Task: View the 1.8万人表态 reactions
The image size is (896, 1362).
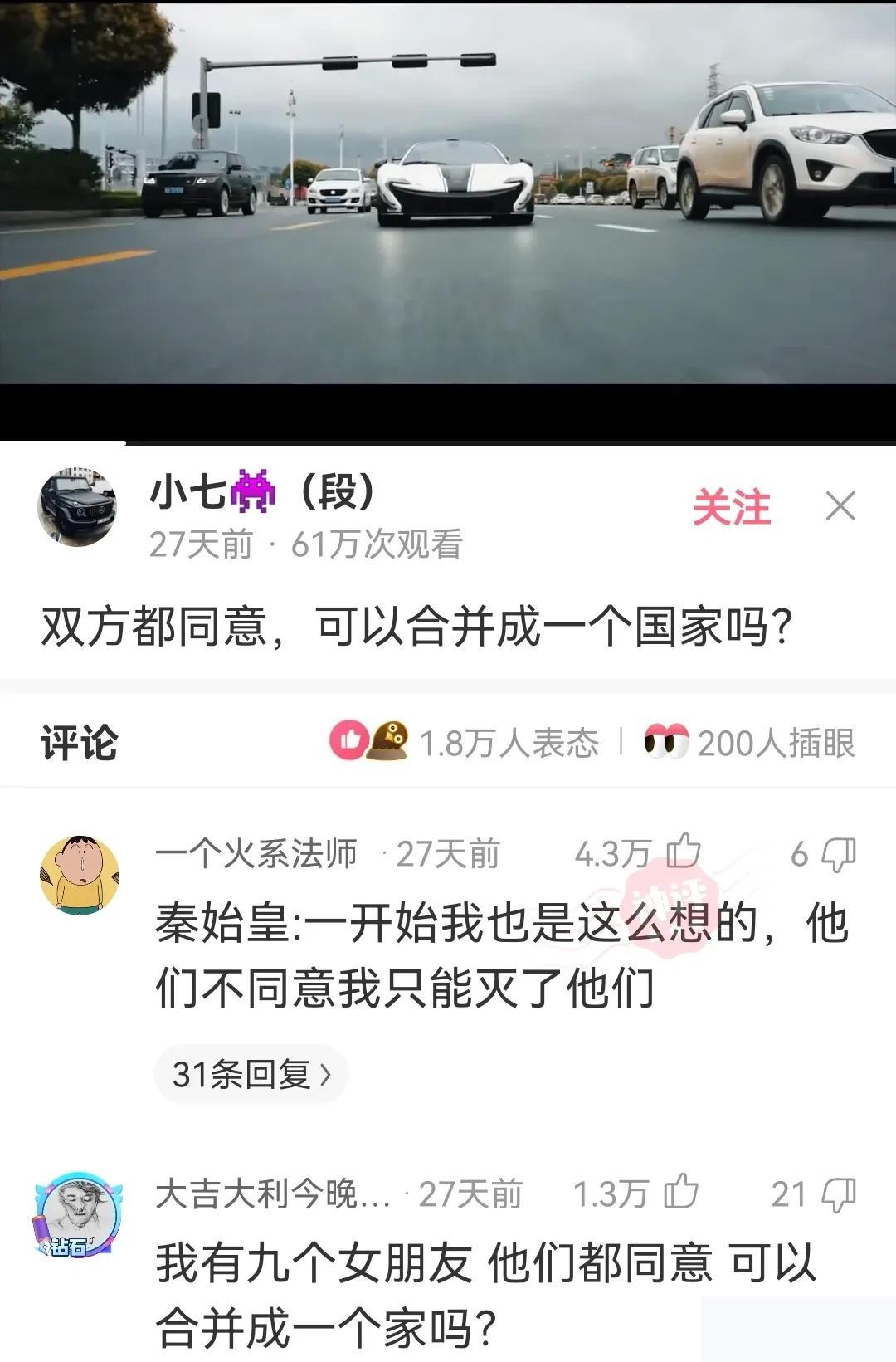Action: [x=465, y=742]
